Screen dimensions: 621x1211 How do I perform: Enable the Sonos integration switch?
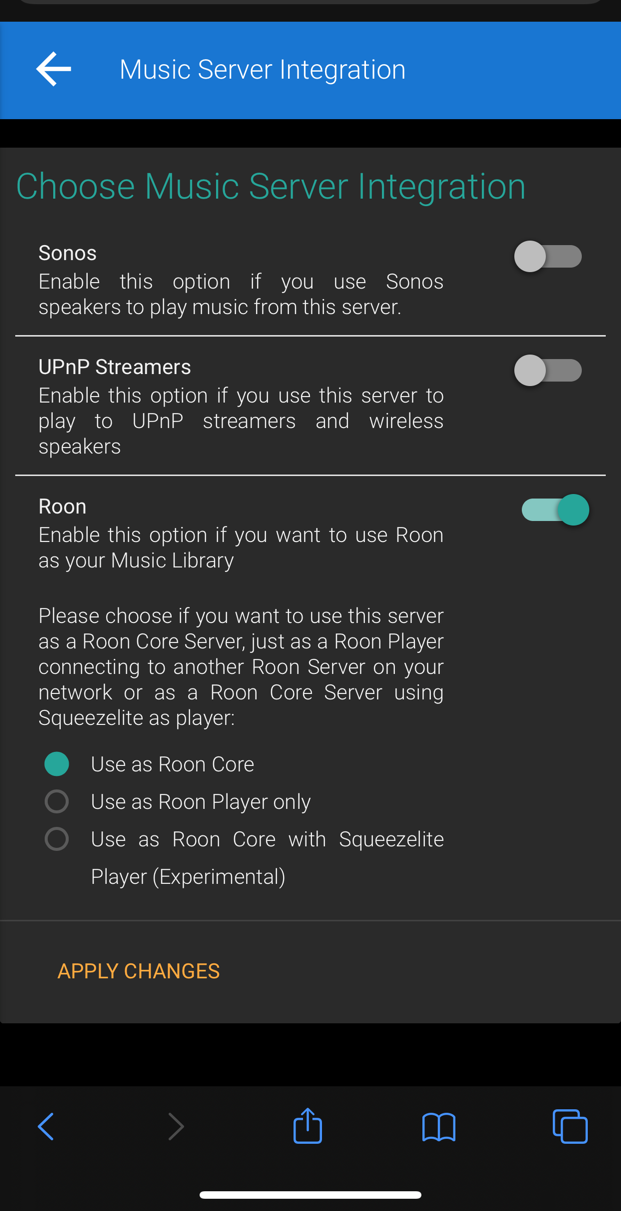click(548, 256)
